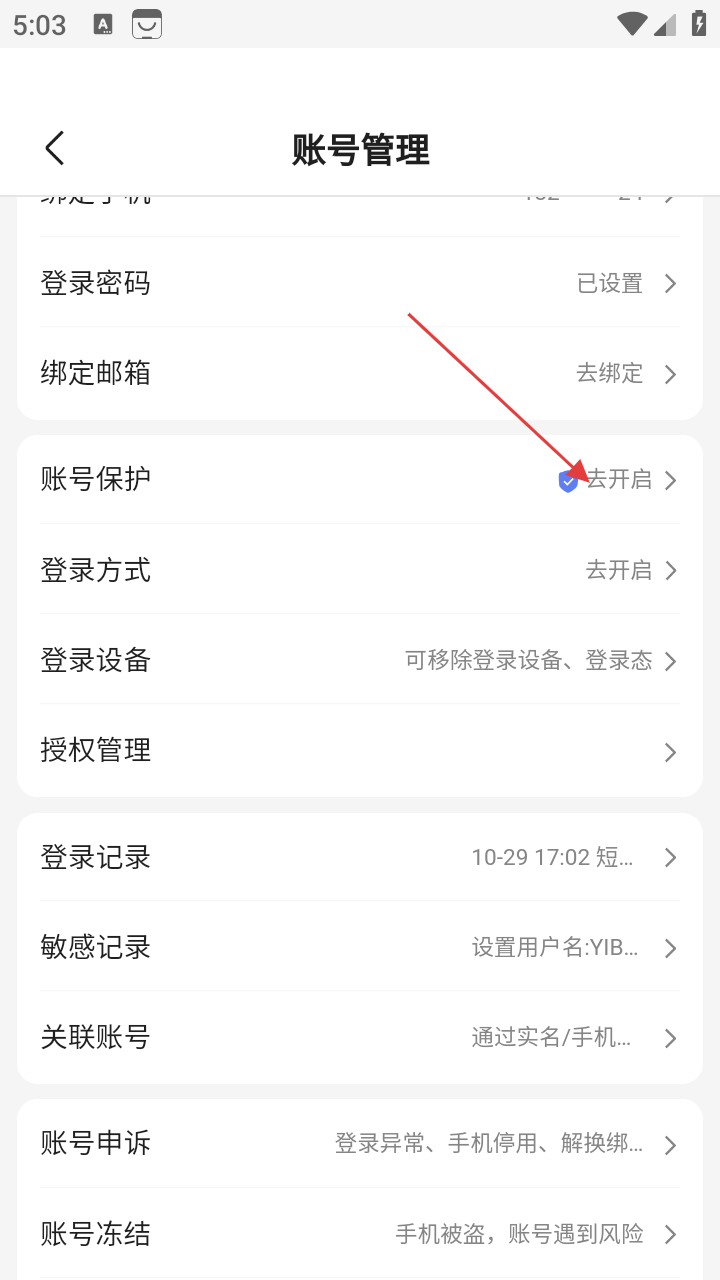
Task: View 登录设备 list
Action: (x=360, y=660)
